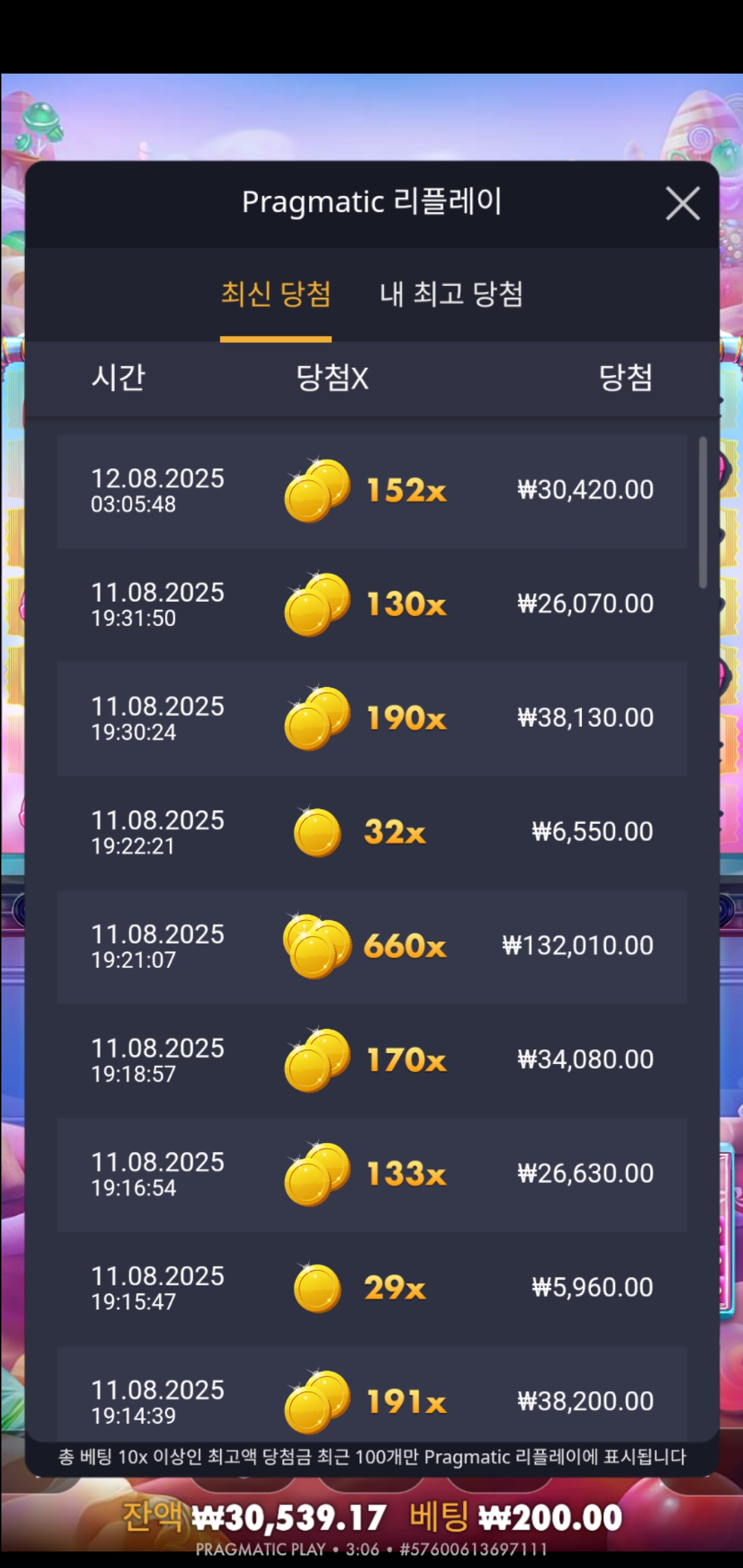The width and height of the screenshot is (743, 1568).
Task: Open the 29x win replay
Action: (x=371, y=1287)
